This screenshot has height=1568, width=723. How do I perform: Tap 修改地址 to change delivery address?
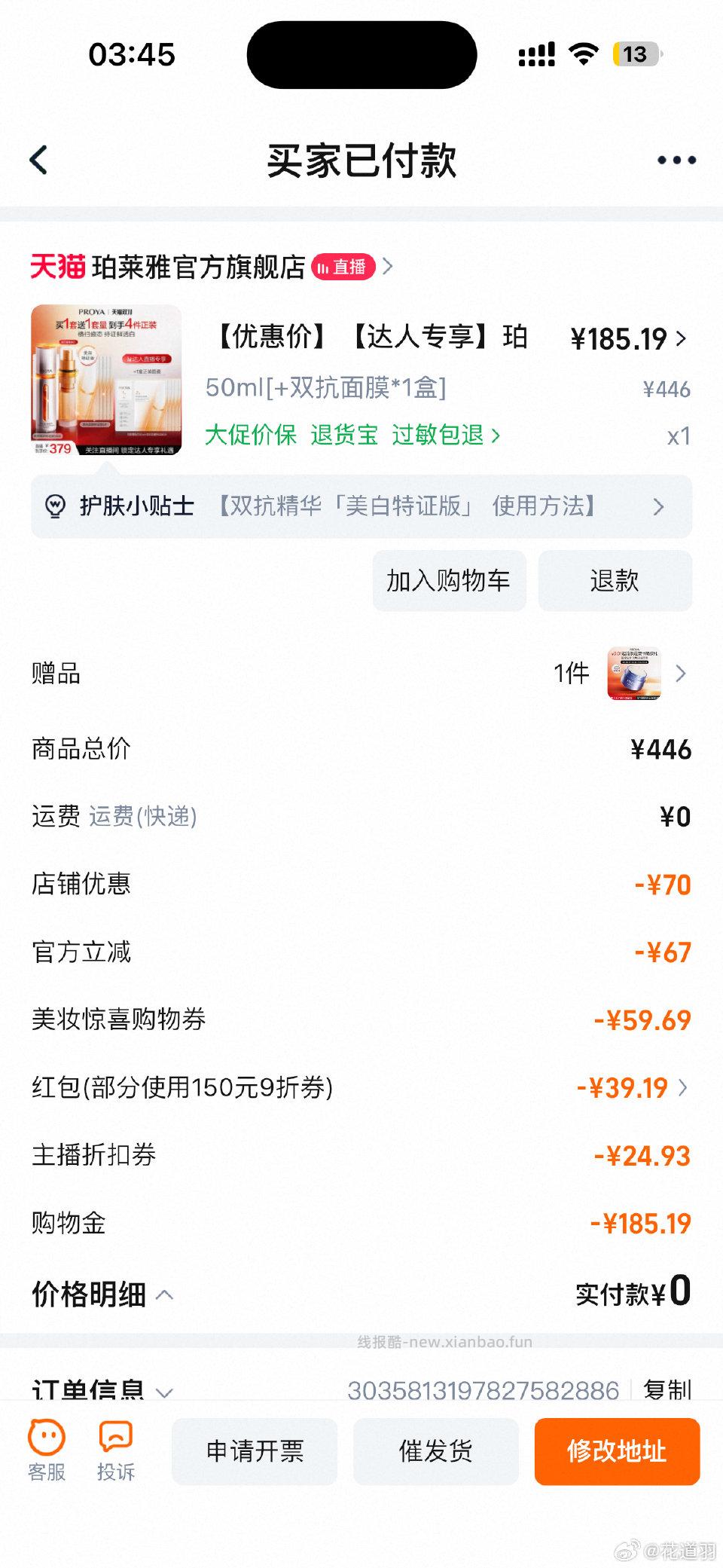(x=617, y=1451)
